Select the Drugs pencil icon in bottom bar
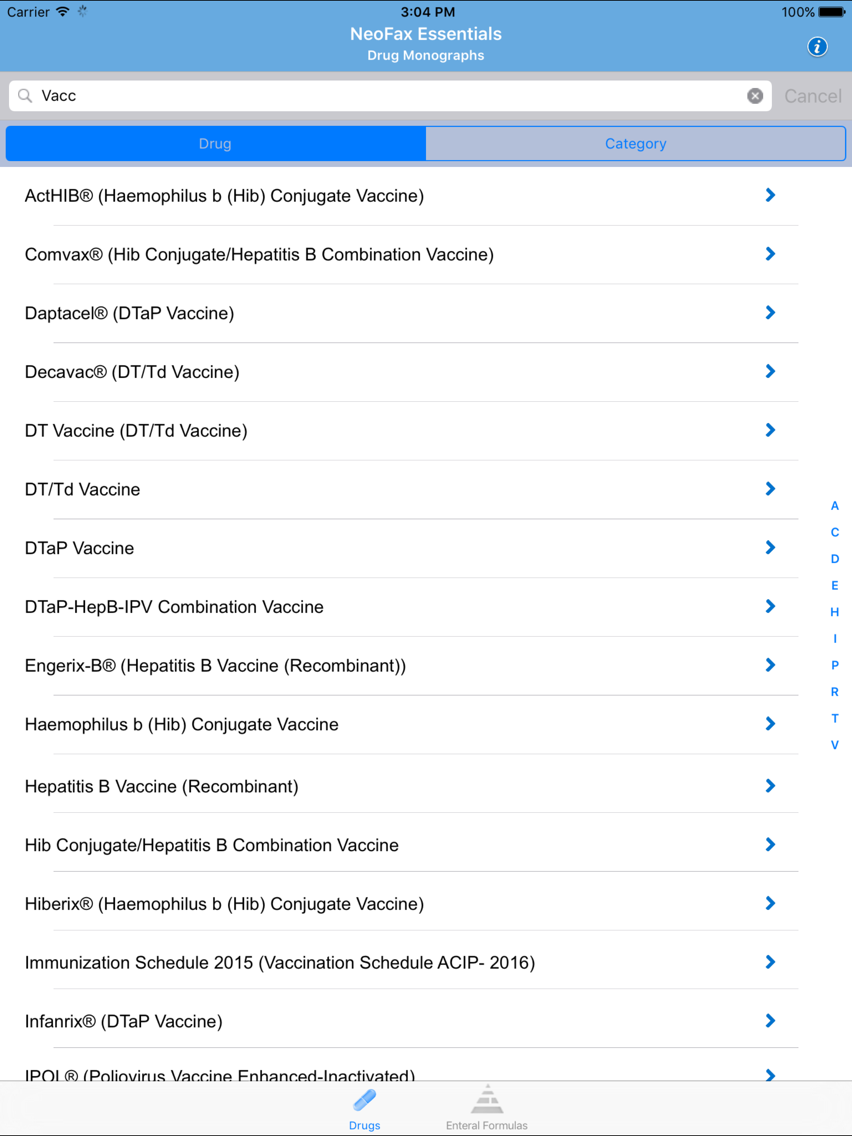Screen dimensions: 852x1136 click(364, 1100)
